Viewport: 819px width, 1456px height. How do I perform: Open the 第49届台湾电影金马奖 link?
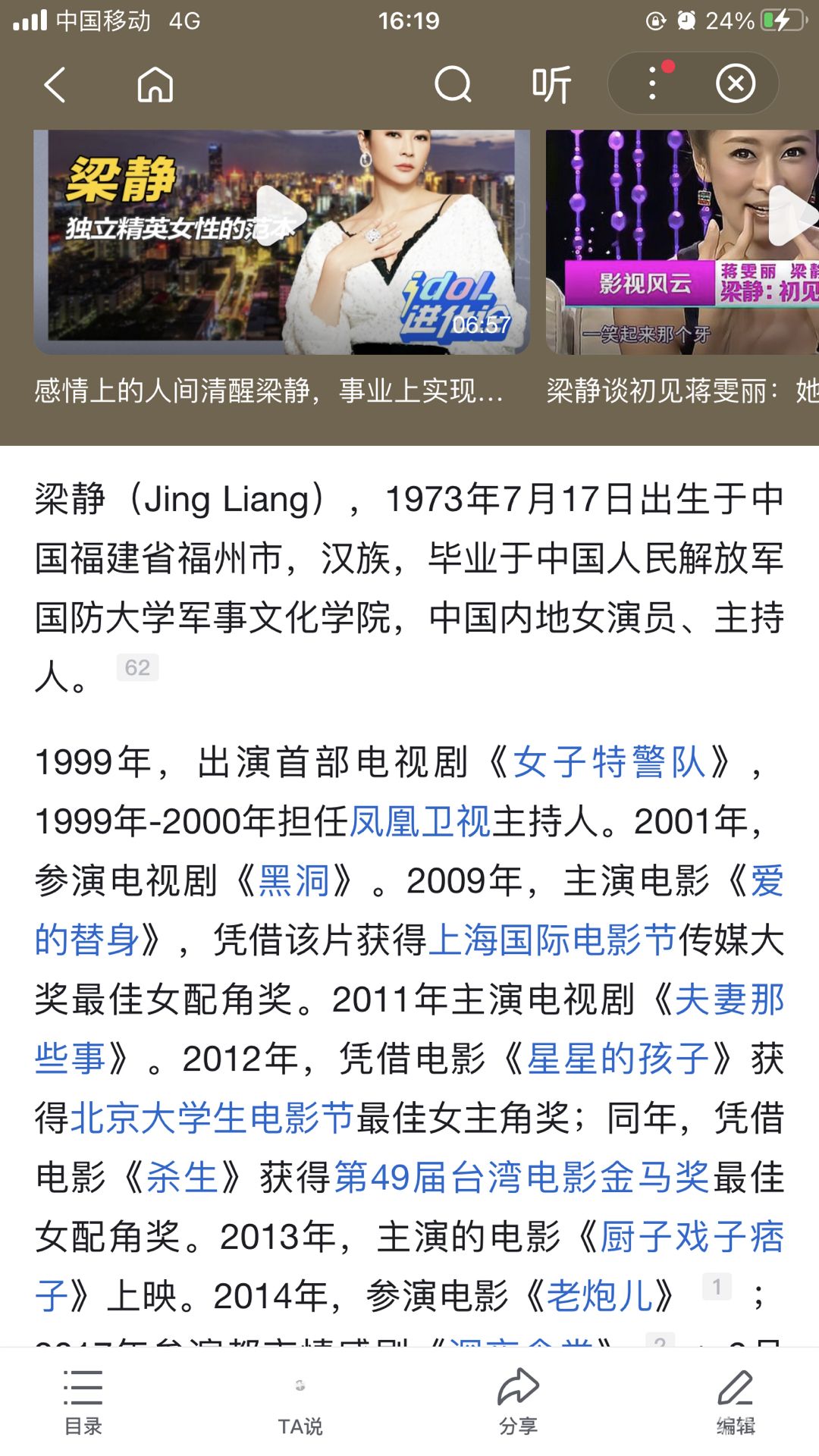click(x=522, y=1177)
